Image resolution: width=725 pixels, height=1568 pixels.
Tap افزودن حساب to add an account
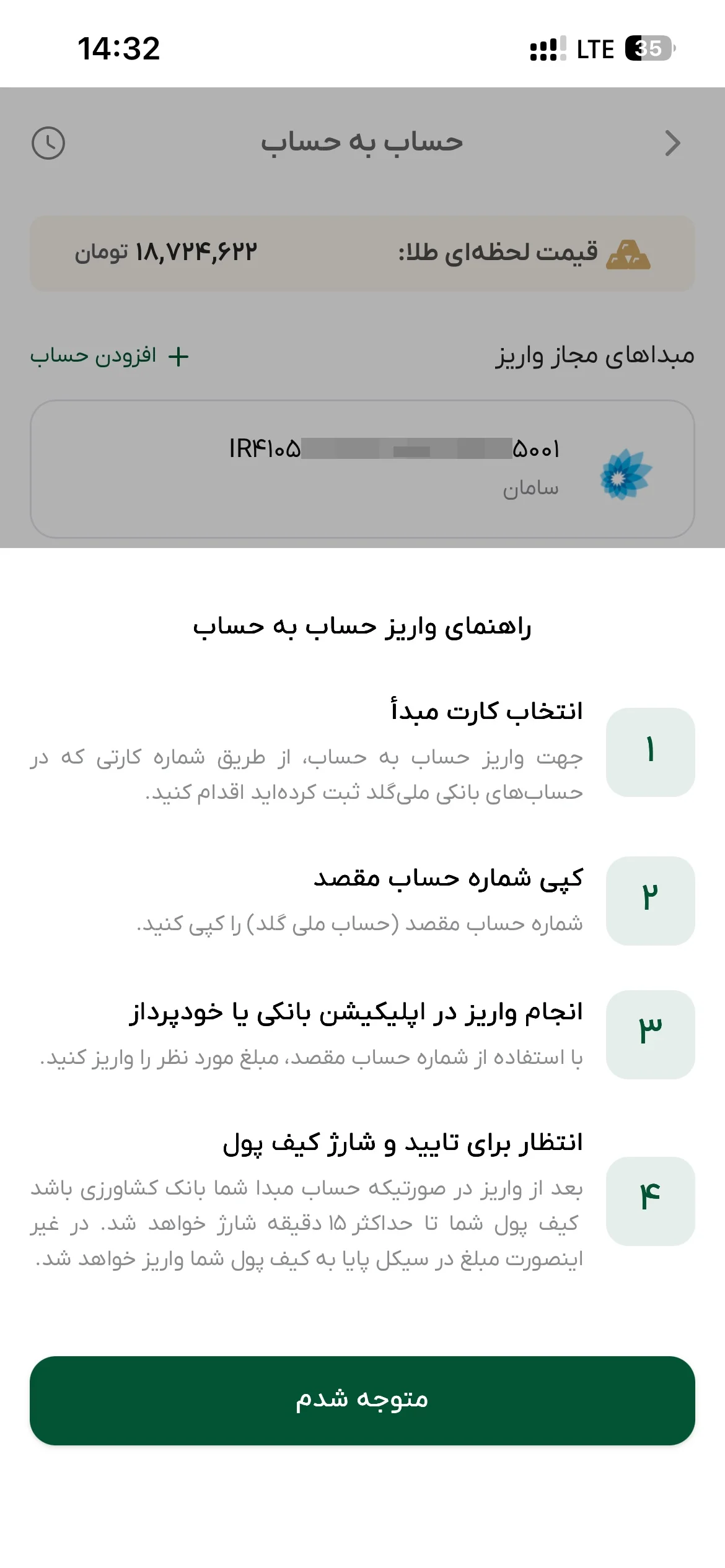(x=109, y=356)
